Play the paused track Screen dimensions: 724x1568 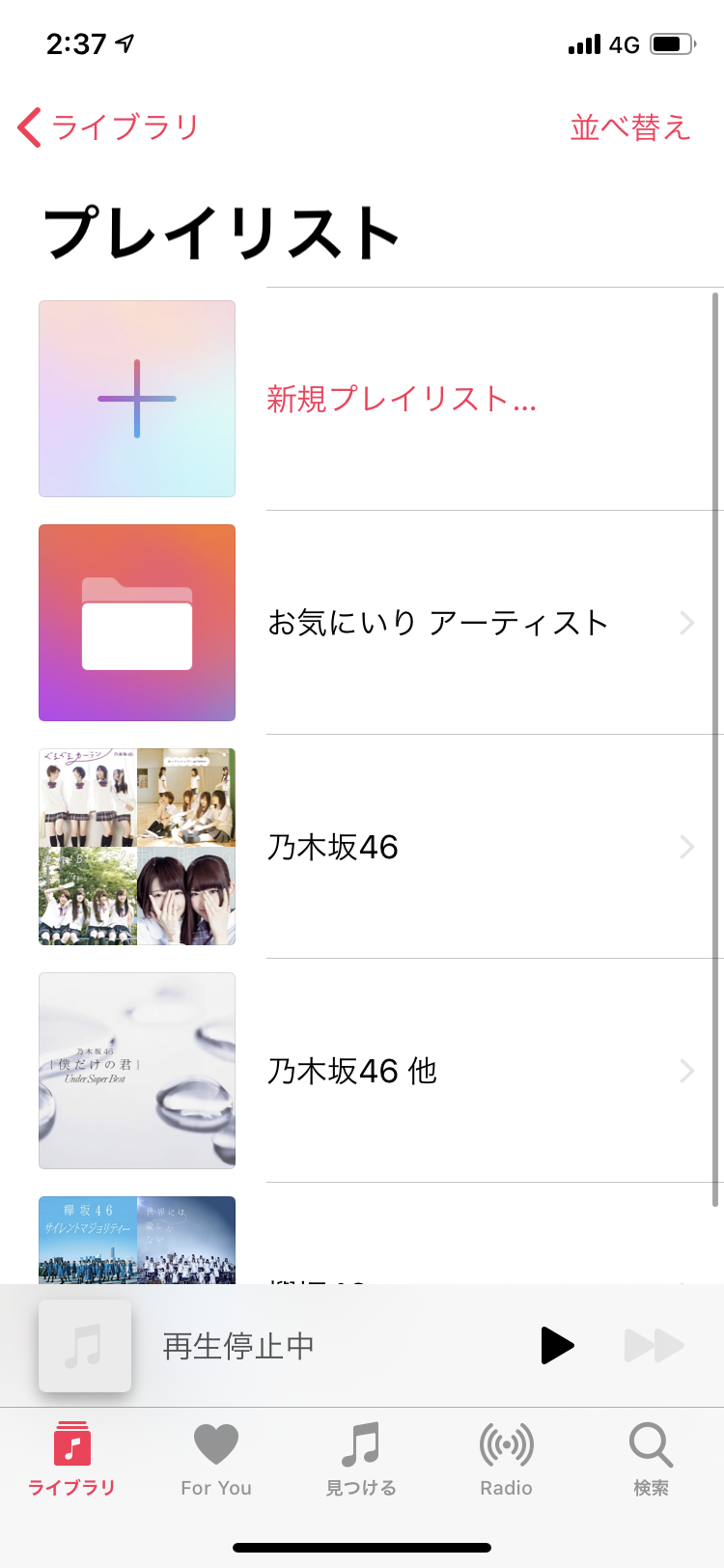[557, 1345]
